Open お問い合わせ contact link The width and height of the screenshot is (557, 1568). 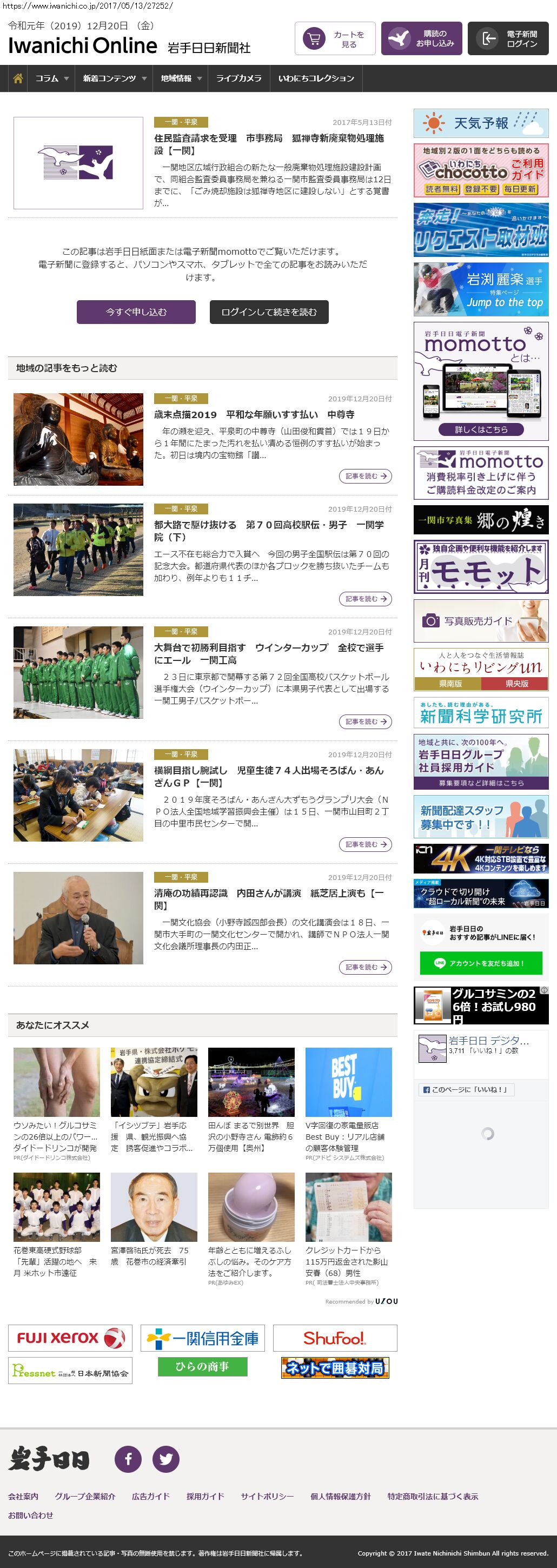click(x=30, y=1515)
